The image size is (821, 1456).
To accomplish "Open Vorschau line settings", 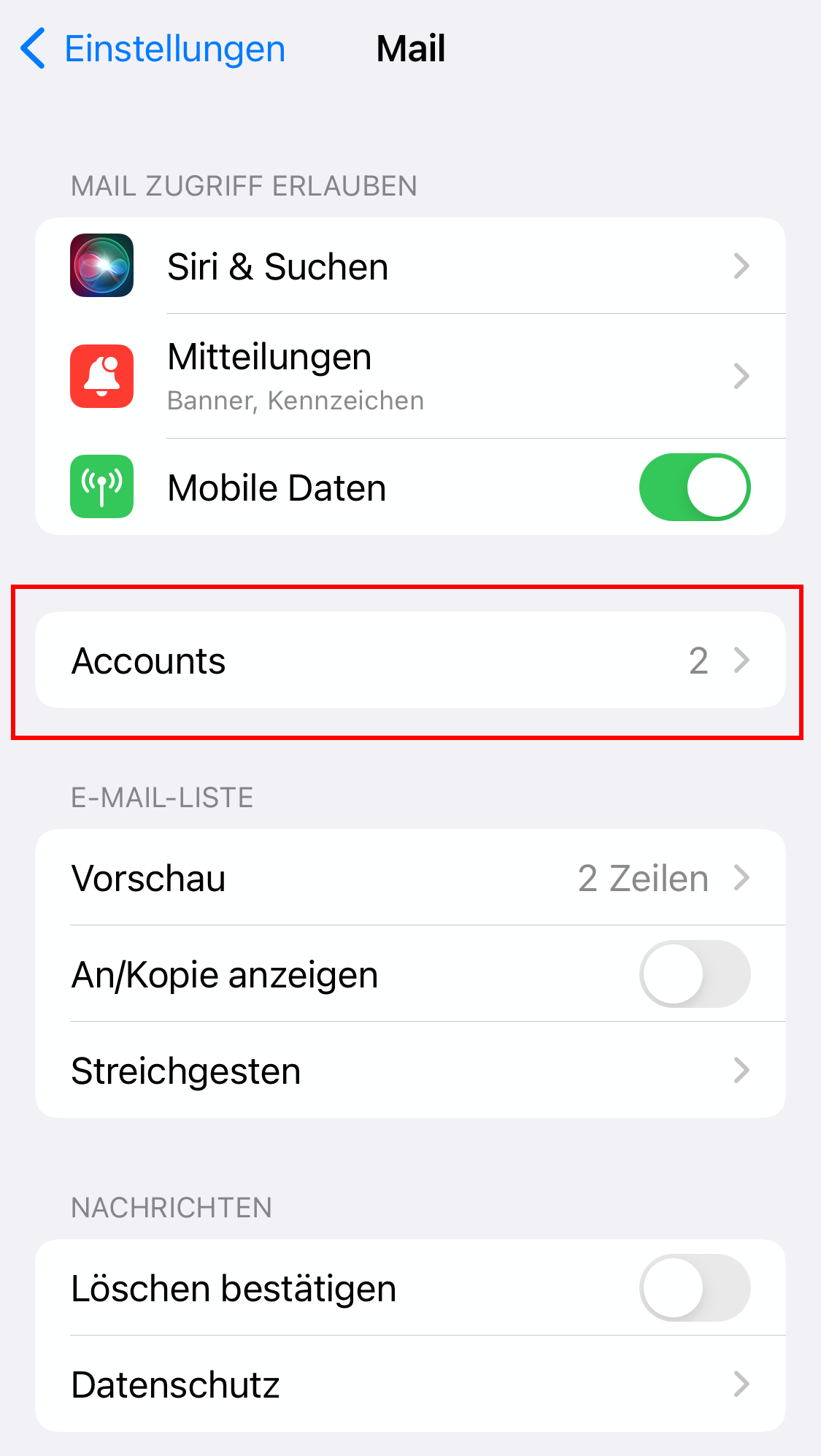I will (x=410, y=878).
